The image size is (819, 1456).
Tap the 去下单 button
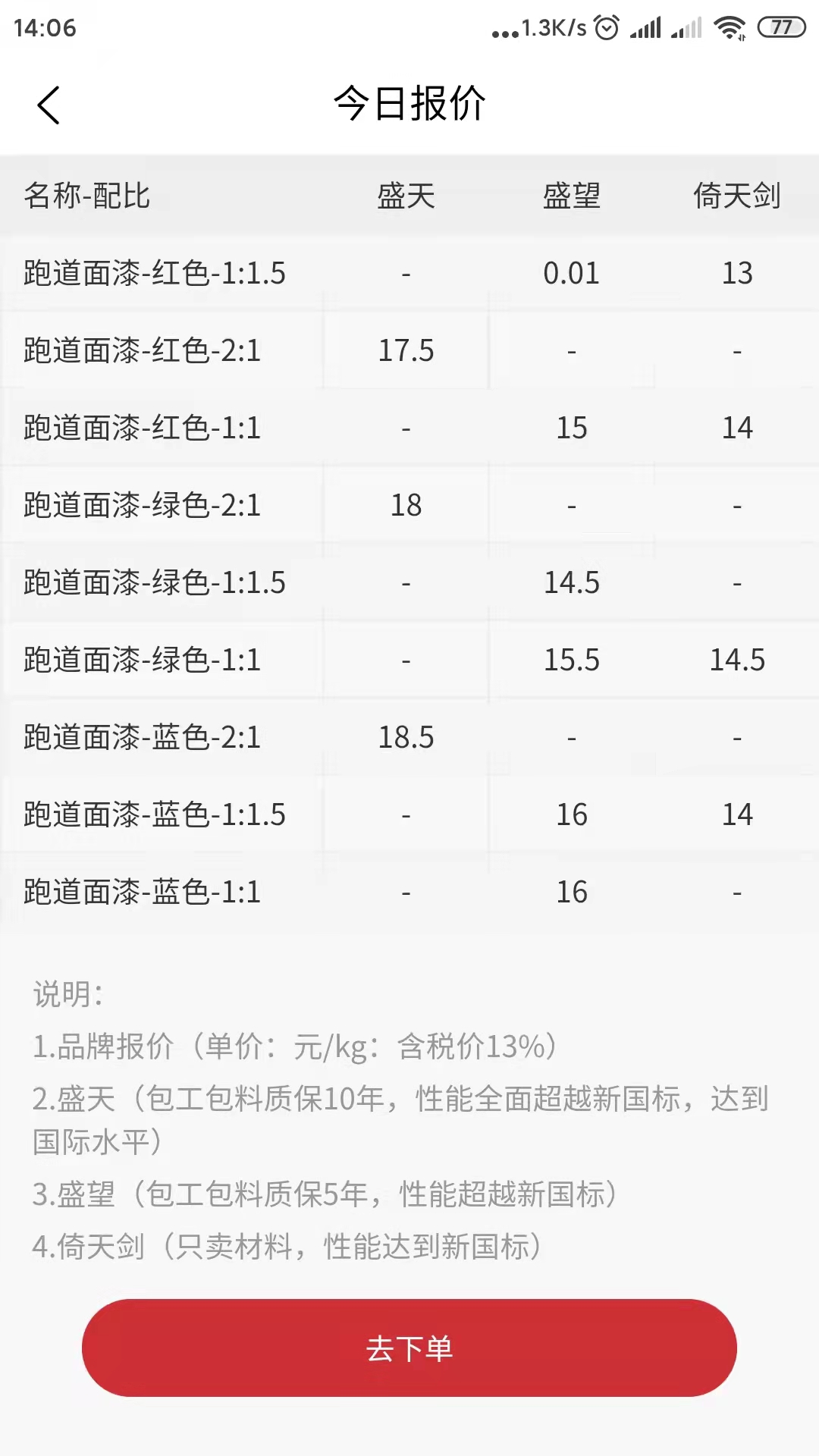(x=409, y=1348)
